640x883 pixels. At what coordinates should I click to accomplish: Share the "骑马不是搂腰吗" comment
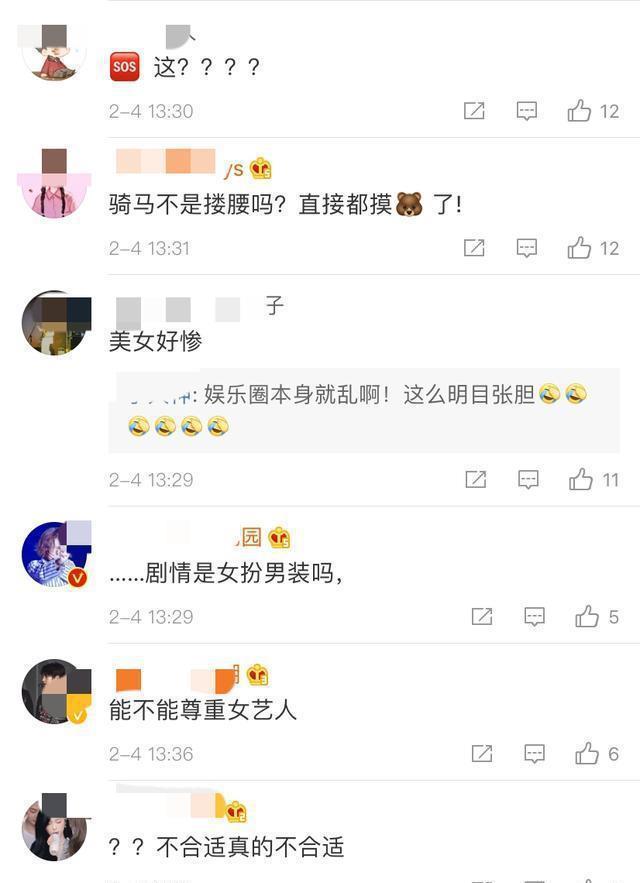pos(474,248)
